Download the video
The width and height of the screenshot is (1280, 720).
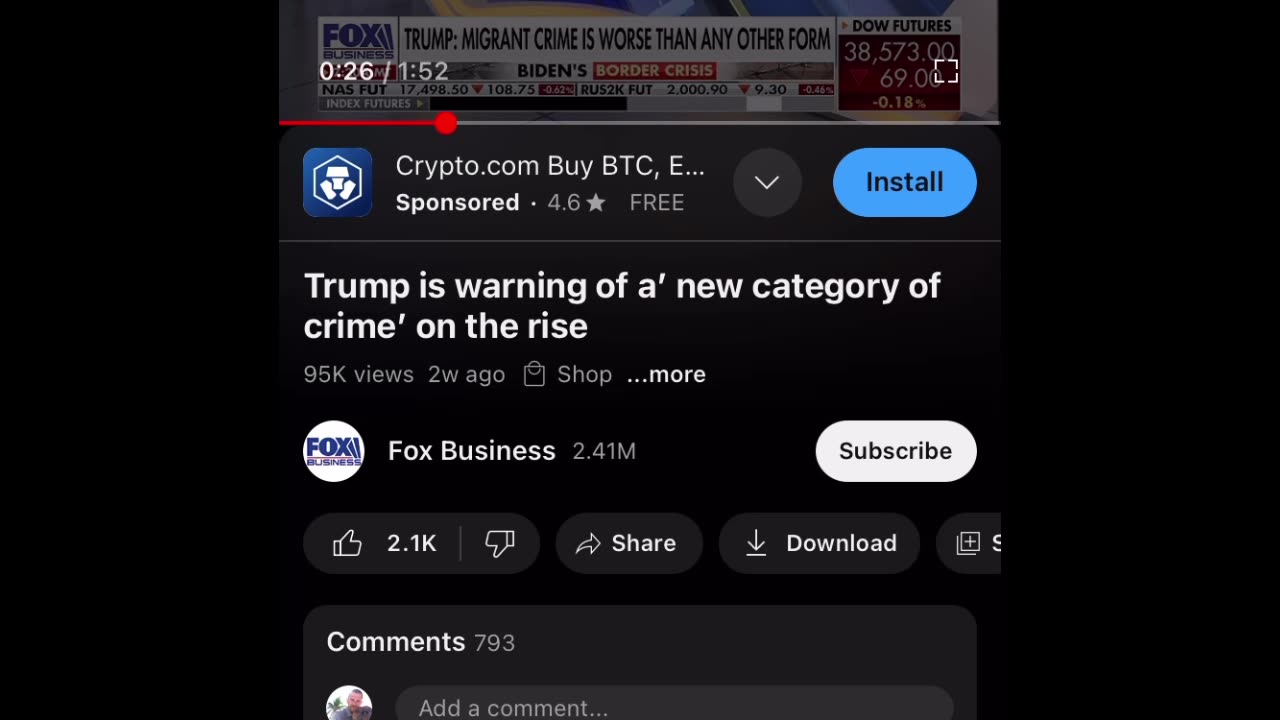pos(819,543)
